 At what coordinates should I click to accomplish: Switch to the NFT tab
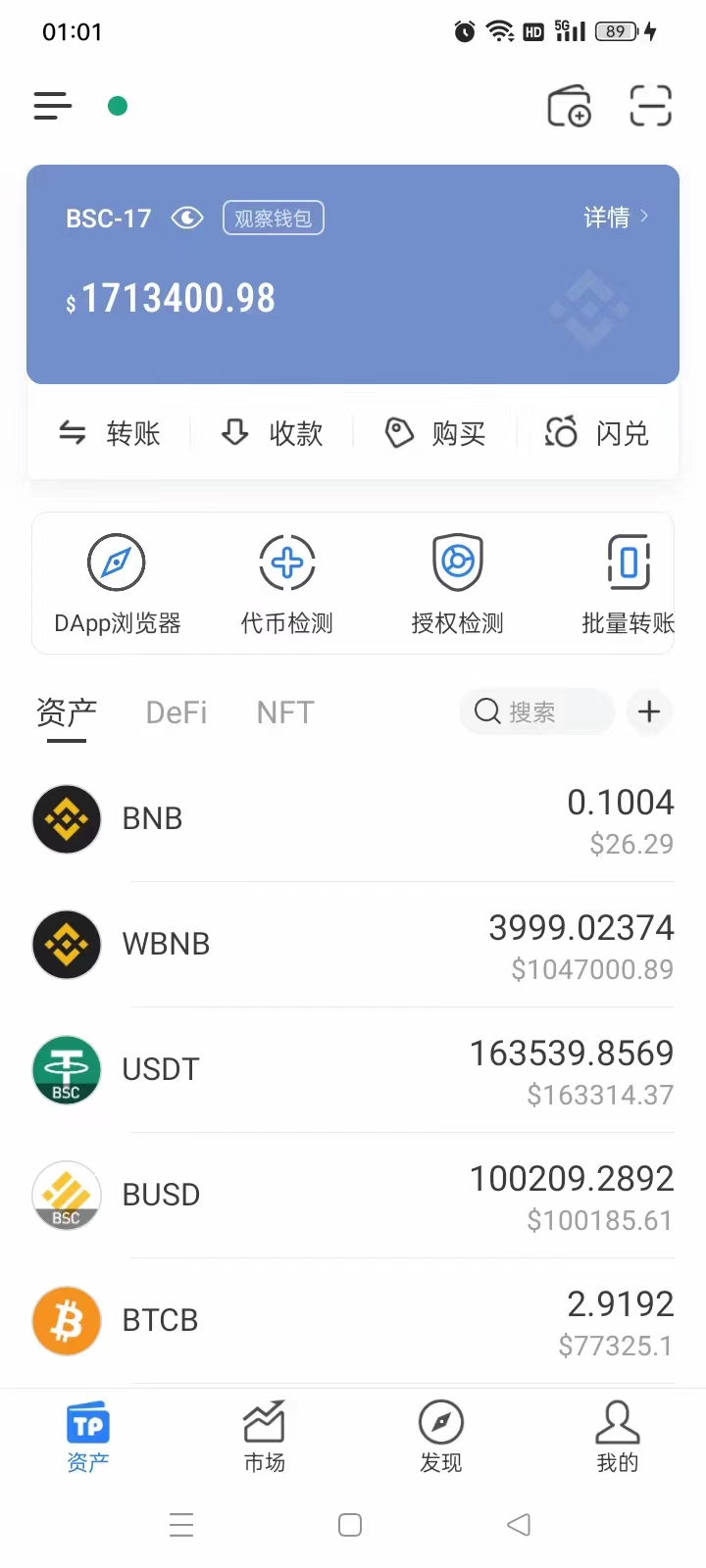pyautogui.click(x=285, y=712)
